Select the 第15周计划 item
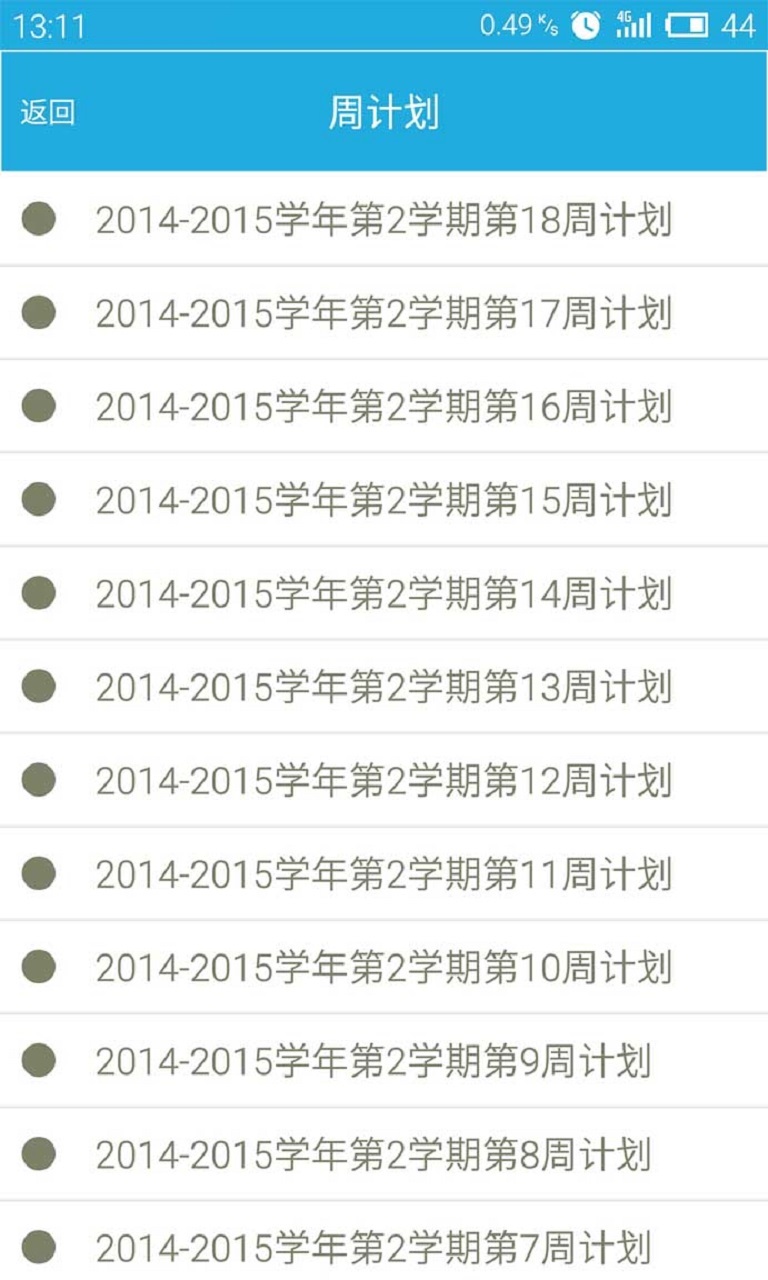This screenshot has width=768, height=1280. pyautogui.click(x=383, y=500)
